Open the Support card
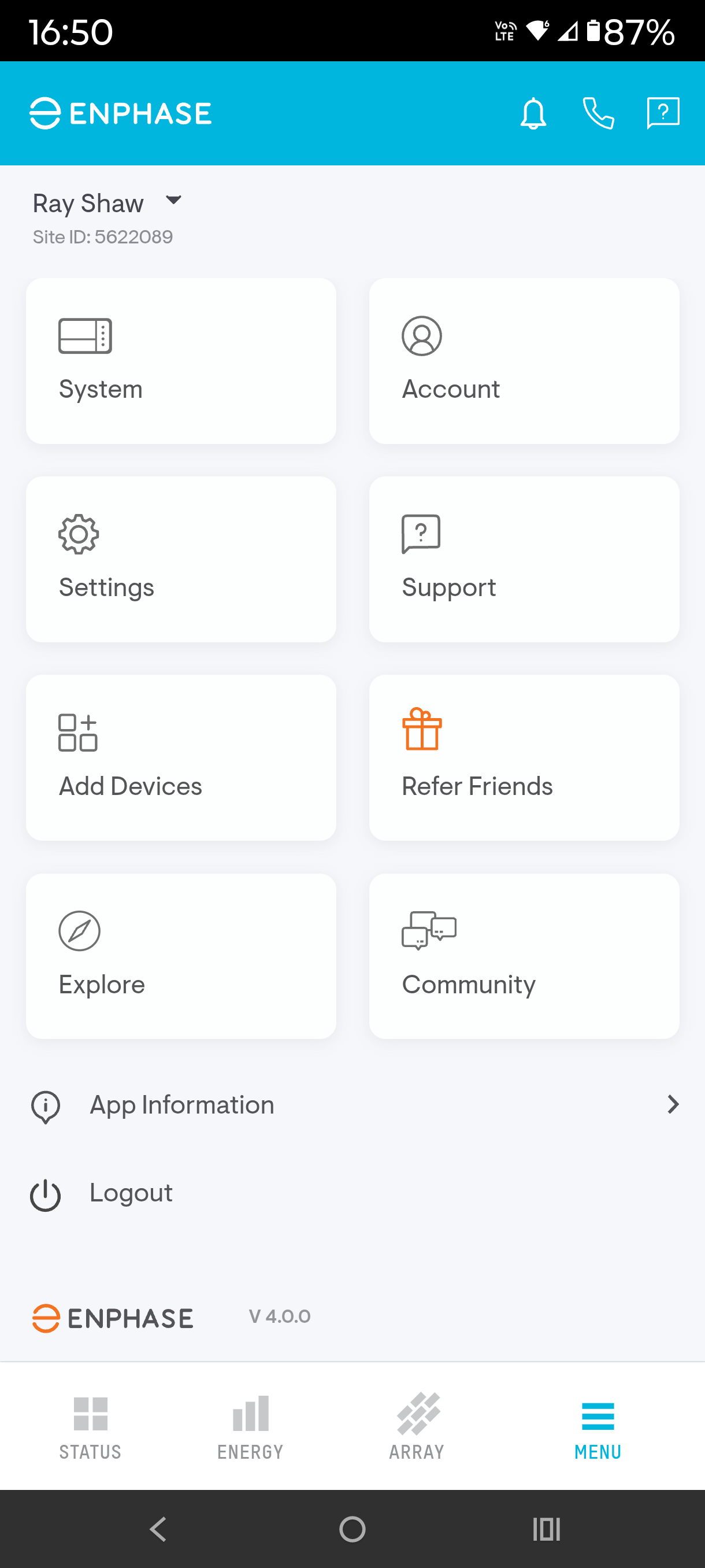705x1568 pixels. pos(524,559)
